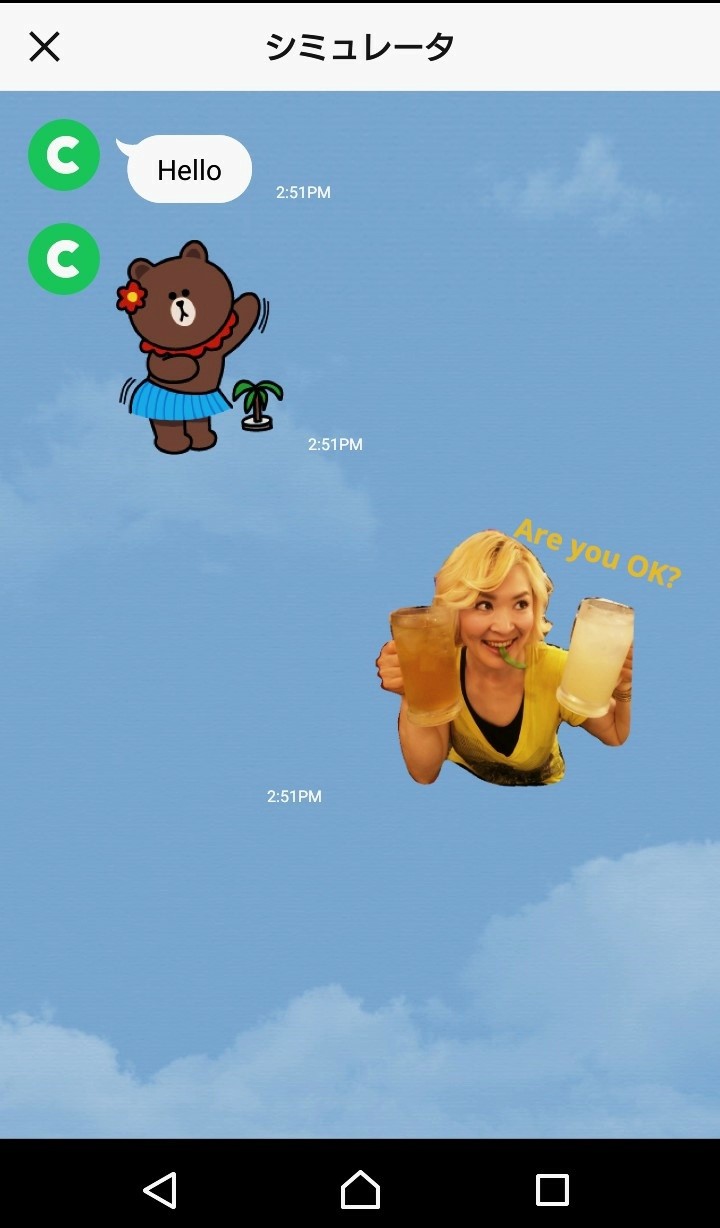Screen dimensions: 720x1228
Task: Tap the brown bear hula sticker
Action: click(x=195, y=345)
